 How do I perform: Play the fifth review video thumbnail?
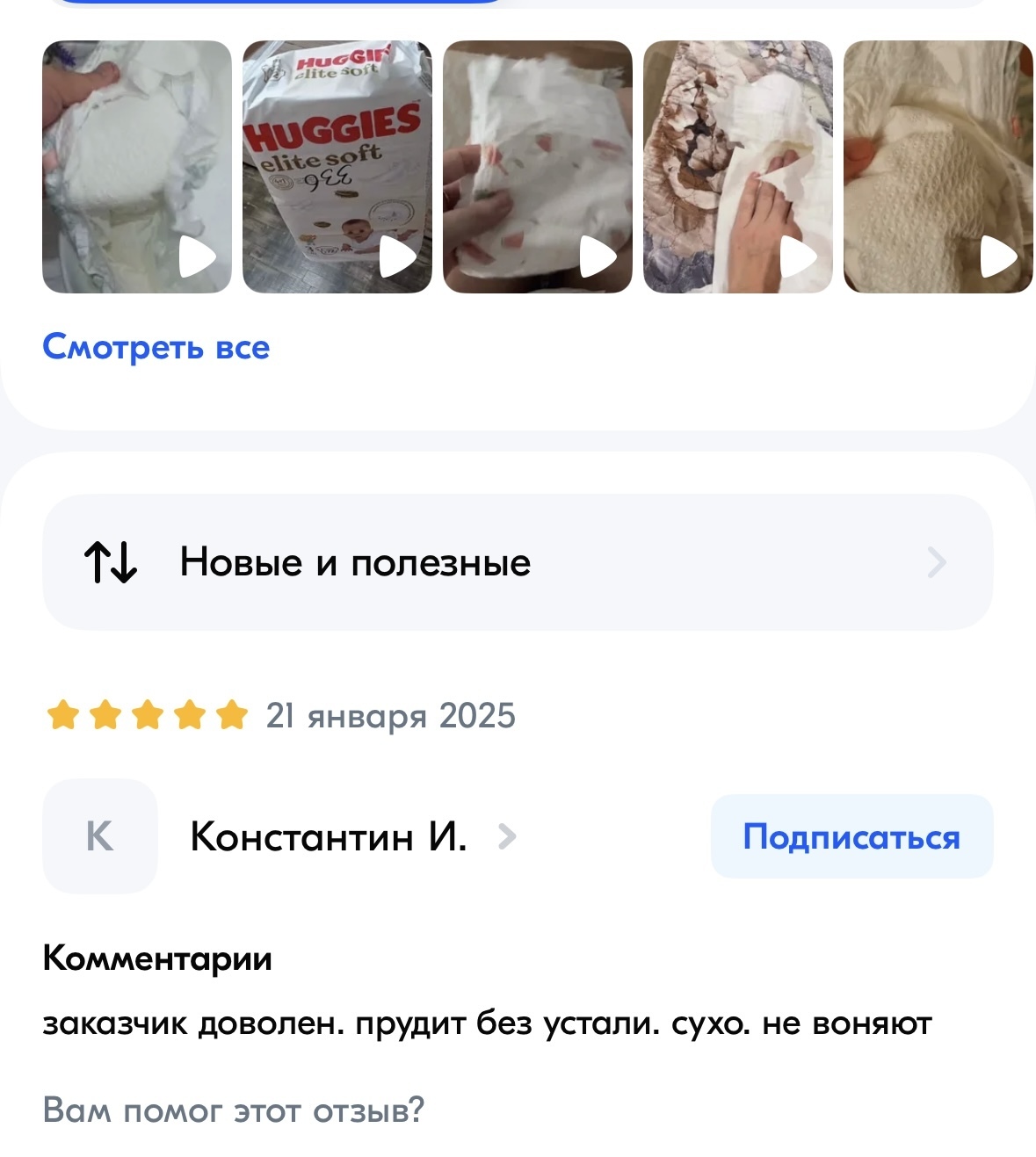coord(938,167)
